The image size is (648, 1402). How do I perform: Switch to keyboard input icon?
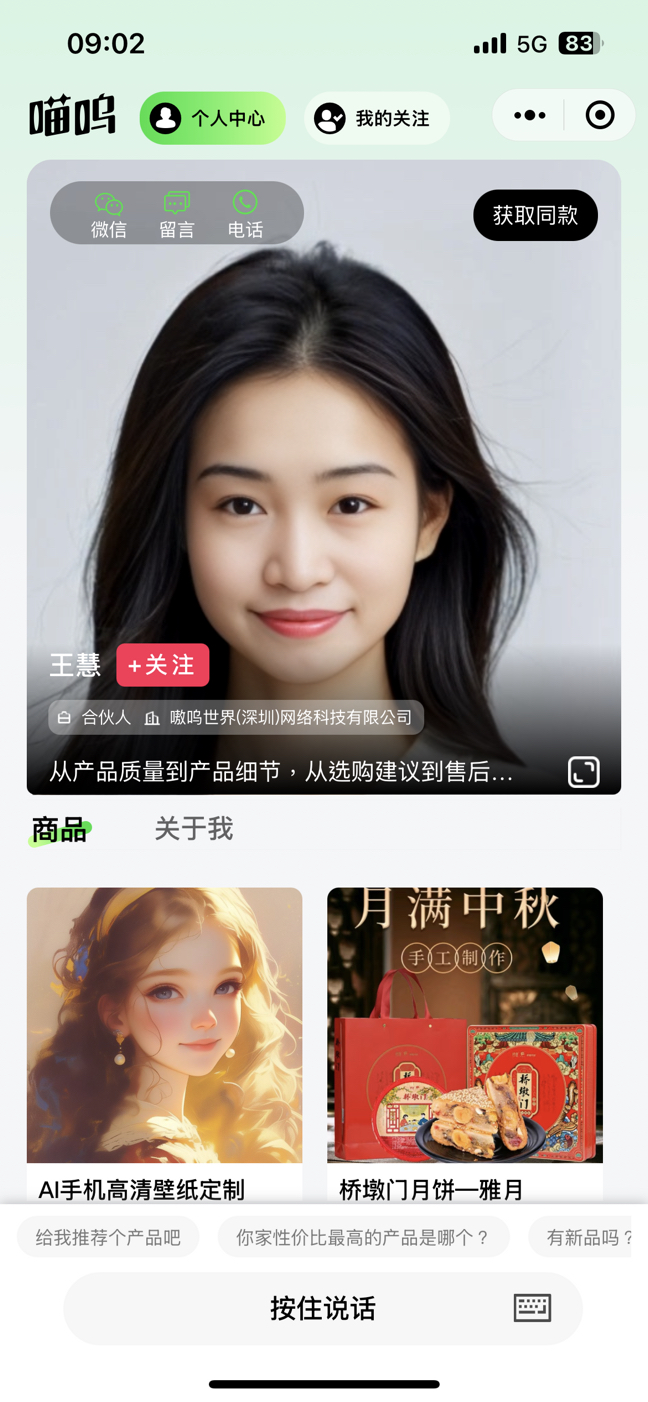(x=532, y=1307)
